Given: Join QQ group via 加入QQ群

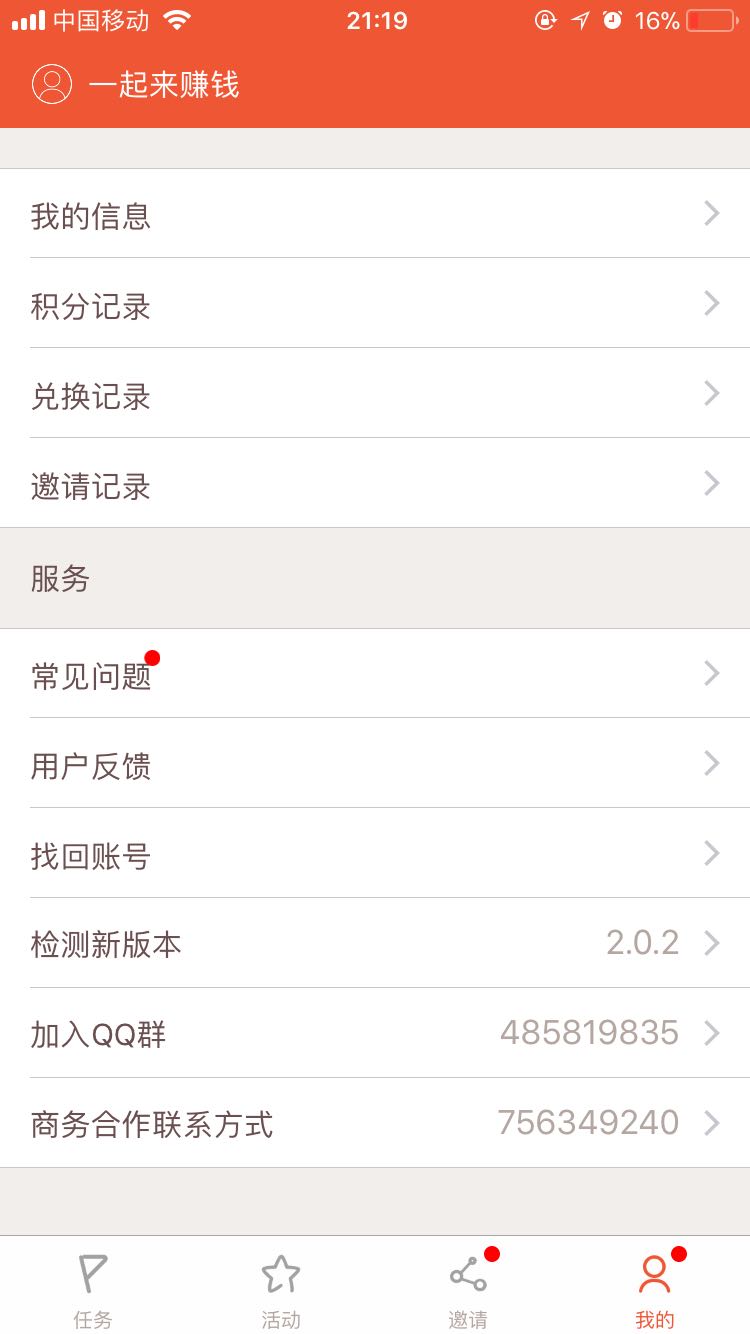Looking at the screenshot, I should coord(375,1033).
